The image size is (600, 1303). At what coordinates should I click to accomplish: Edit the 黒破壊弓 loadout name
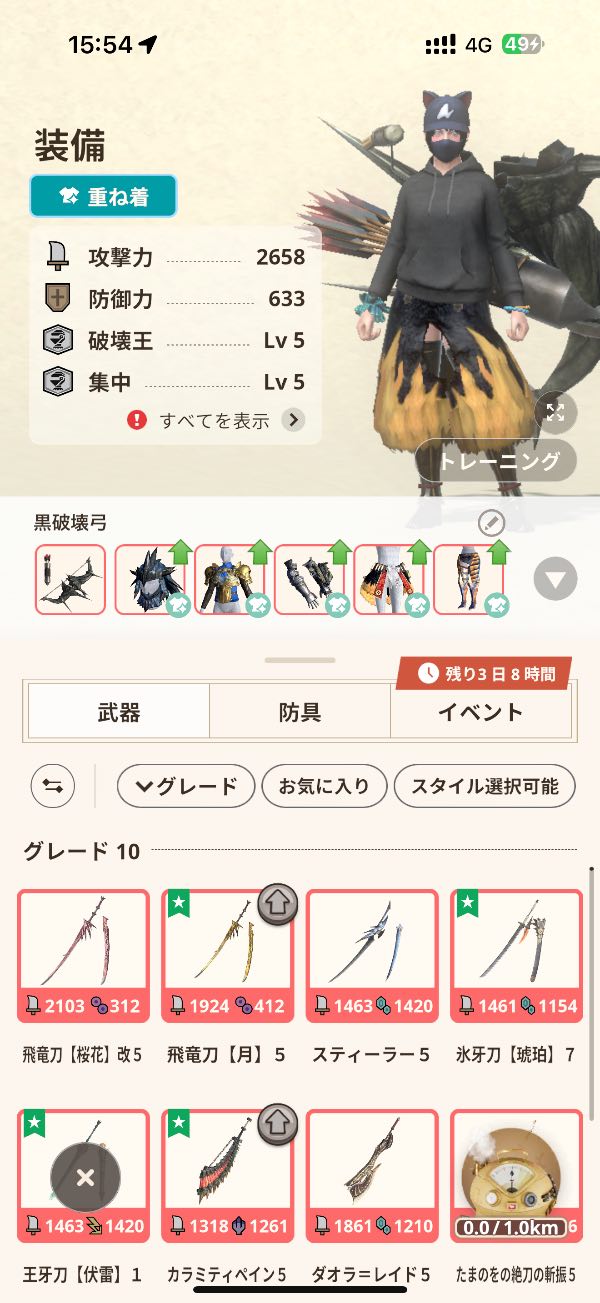tap(492, 523)
